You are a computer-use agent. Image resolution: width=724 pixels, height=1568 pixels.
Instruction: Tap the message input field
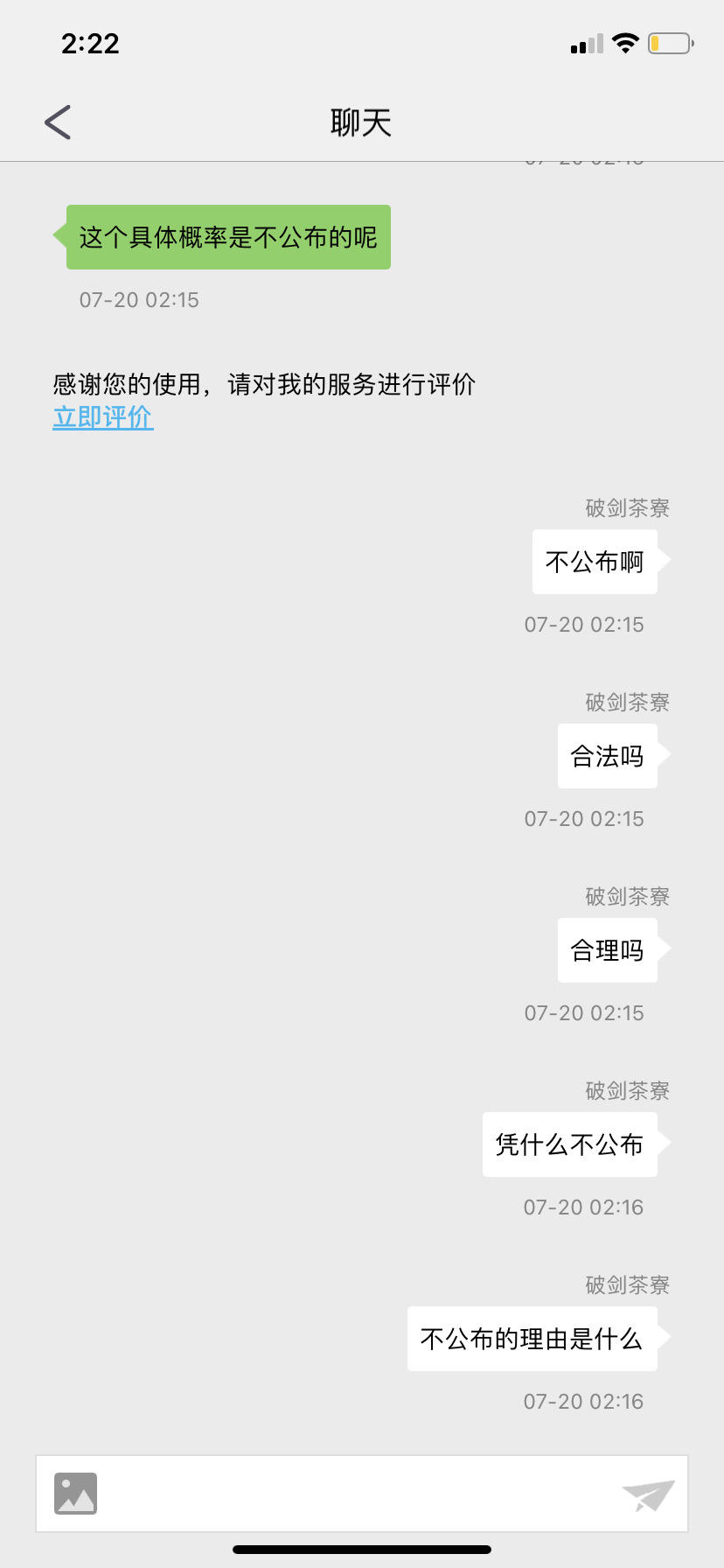pyautogui.click(x=350, y=1493)
